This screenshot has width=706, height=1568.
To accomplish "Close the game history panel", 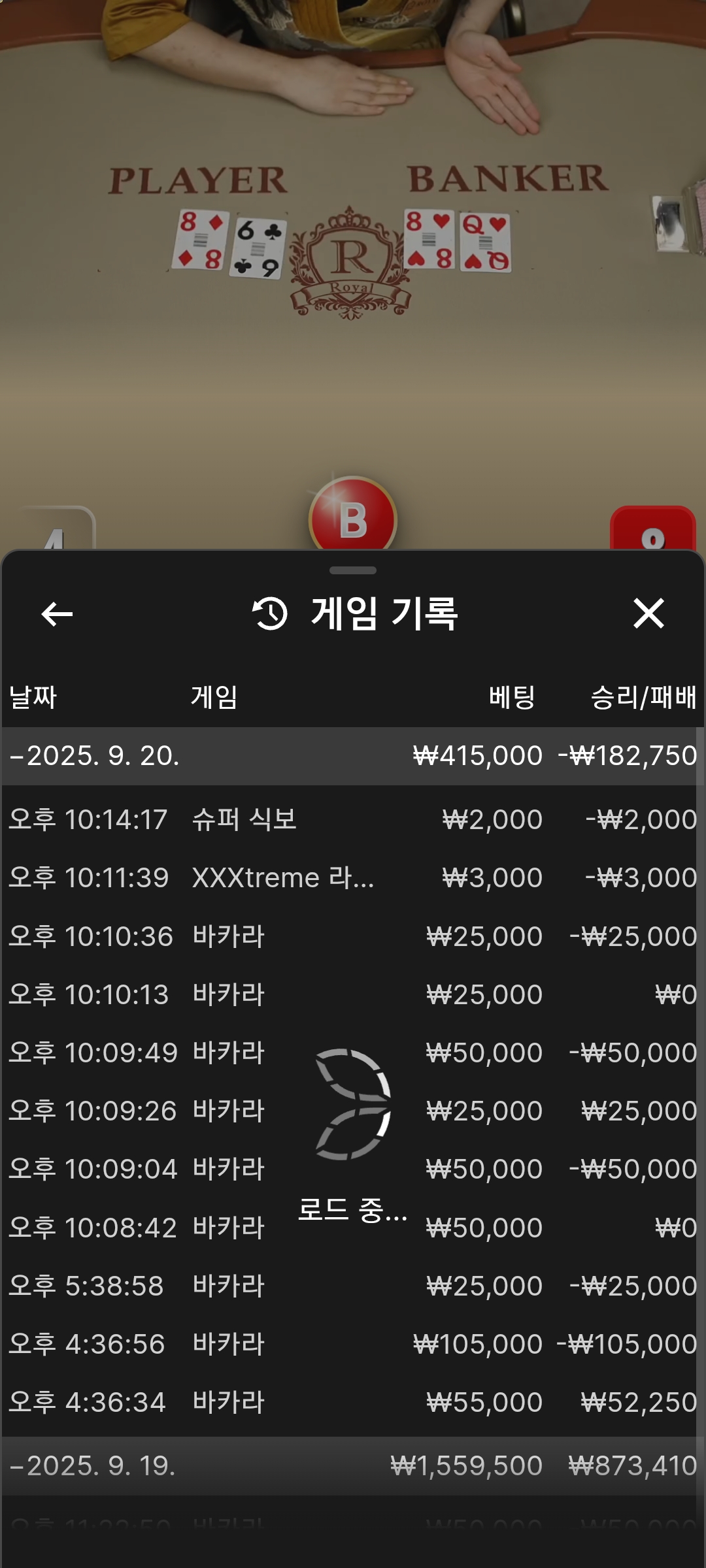I will click(x=648, y=613).
